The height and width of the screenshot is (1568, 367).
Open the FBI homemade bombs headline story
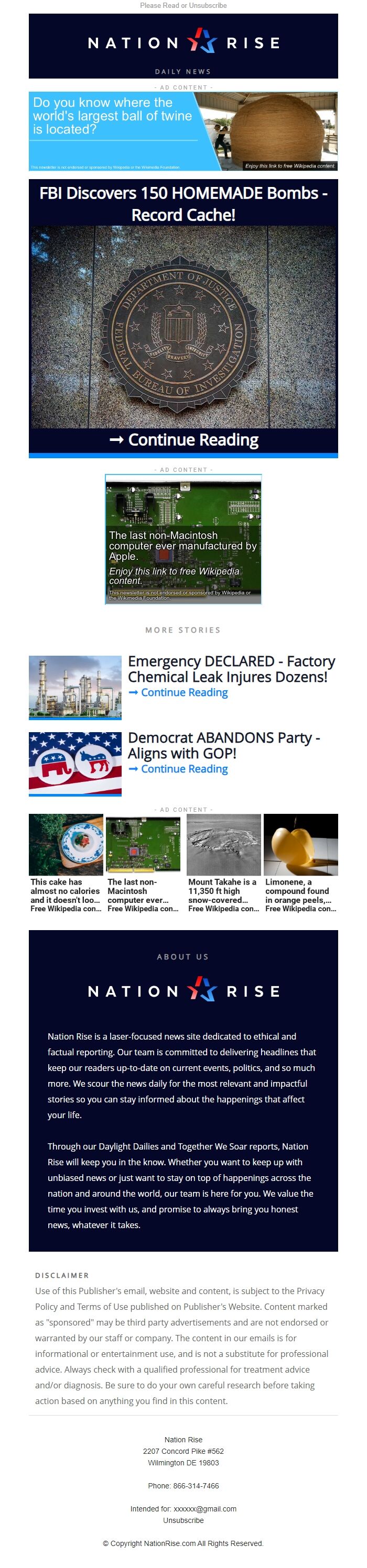click(x=183, y=203)
